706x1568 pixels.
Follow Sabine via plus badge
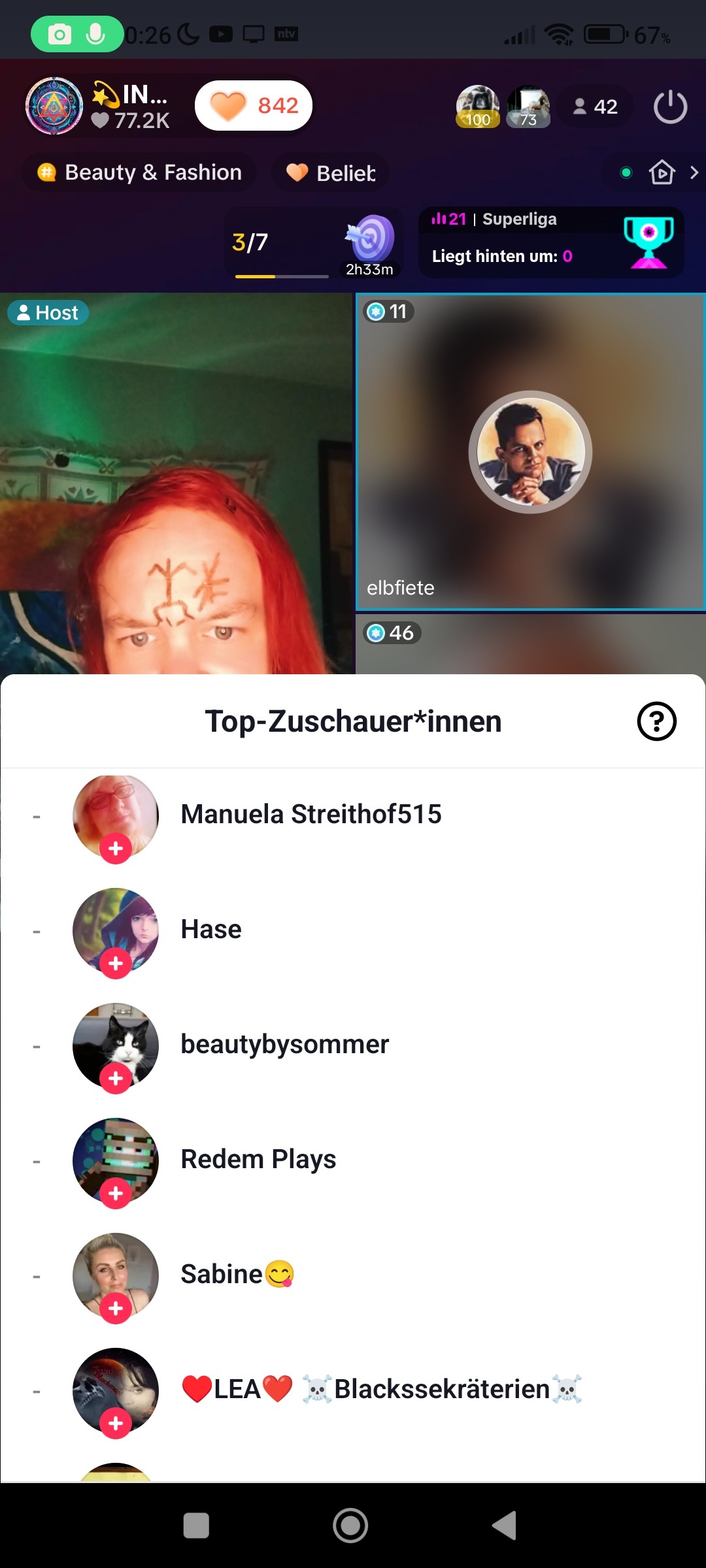[x=116, y=1309]
